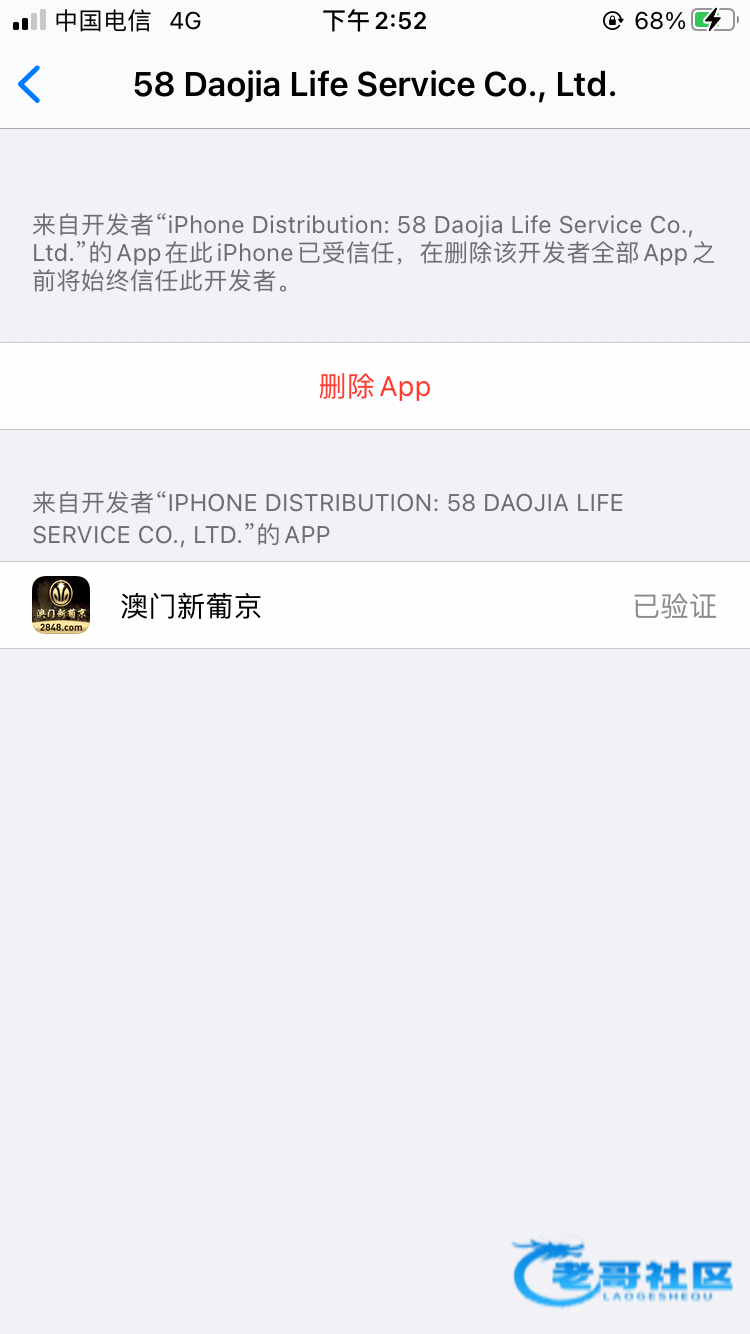Go back using the top-left back arrow
The image size is (750, 1334).
pos(30,85)
